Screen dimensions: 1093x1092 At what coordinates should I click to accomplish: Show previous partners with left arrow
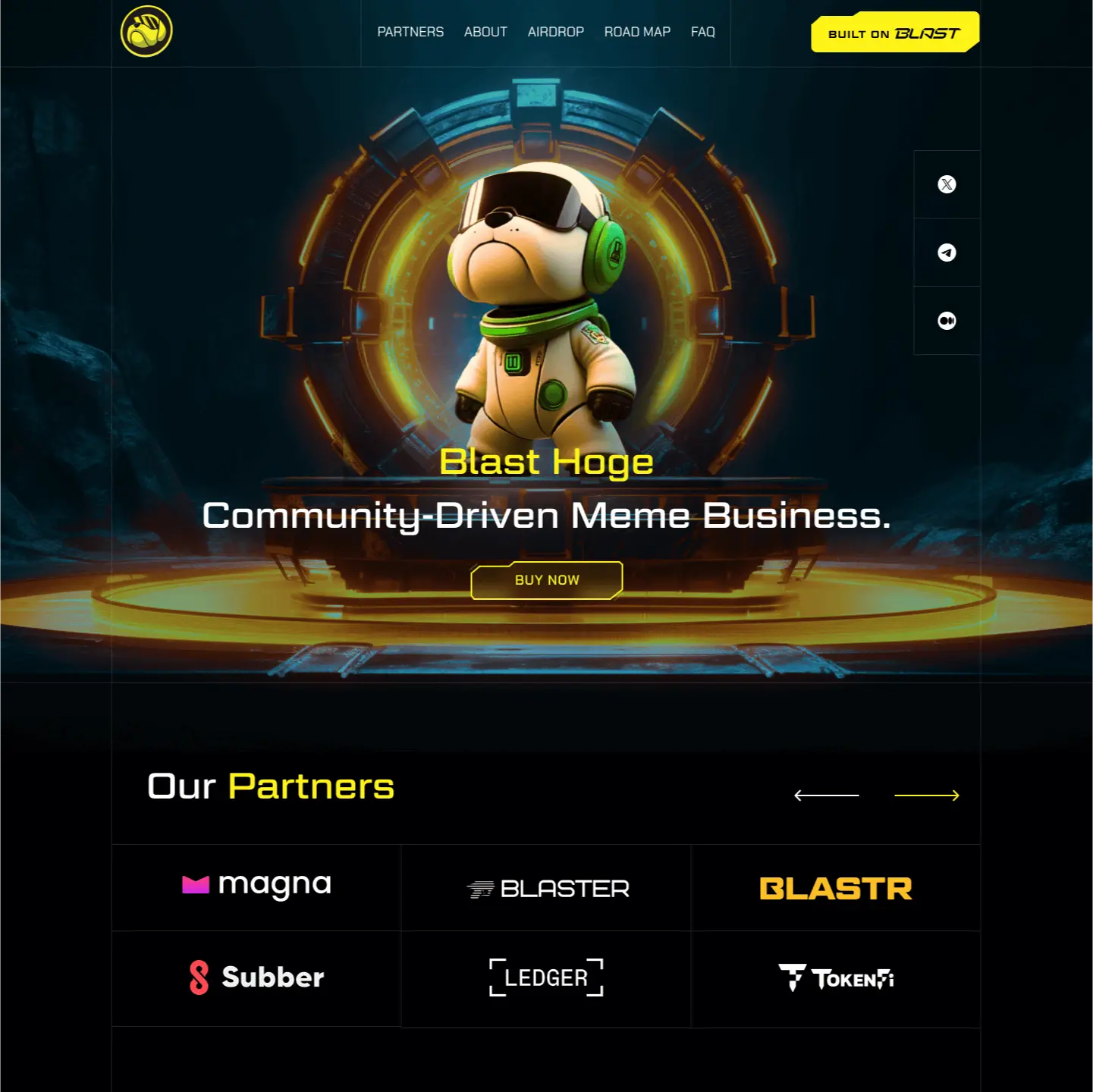(826, 795)
